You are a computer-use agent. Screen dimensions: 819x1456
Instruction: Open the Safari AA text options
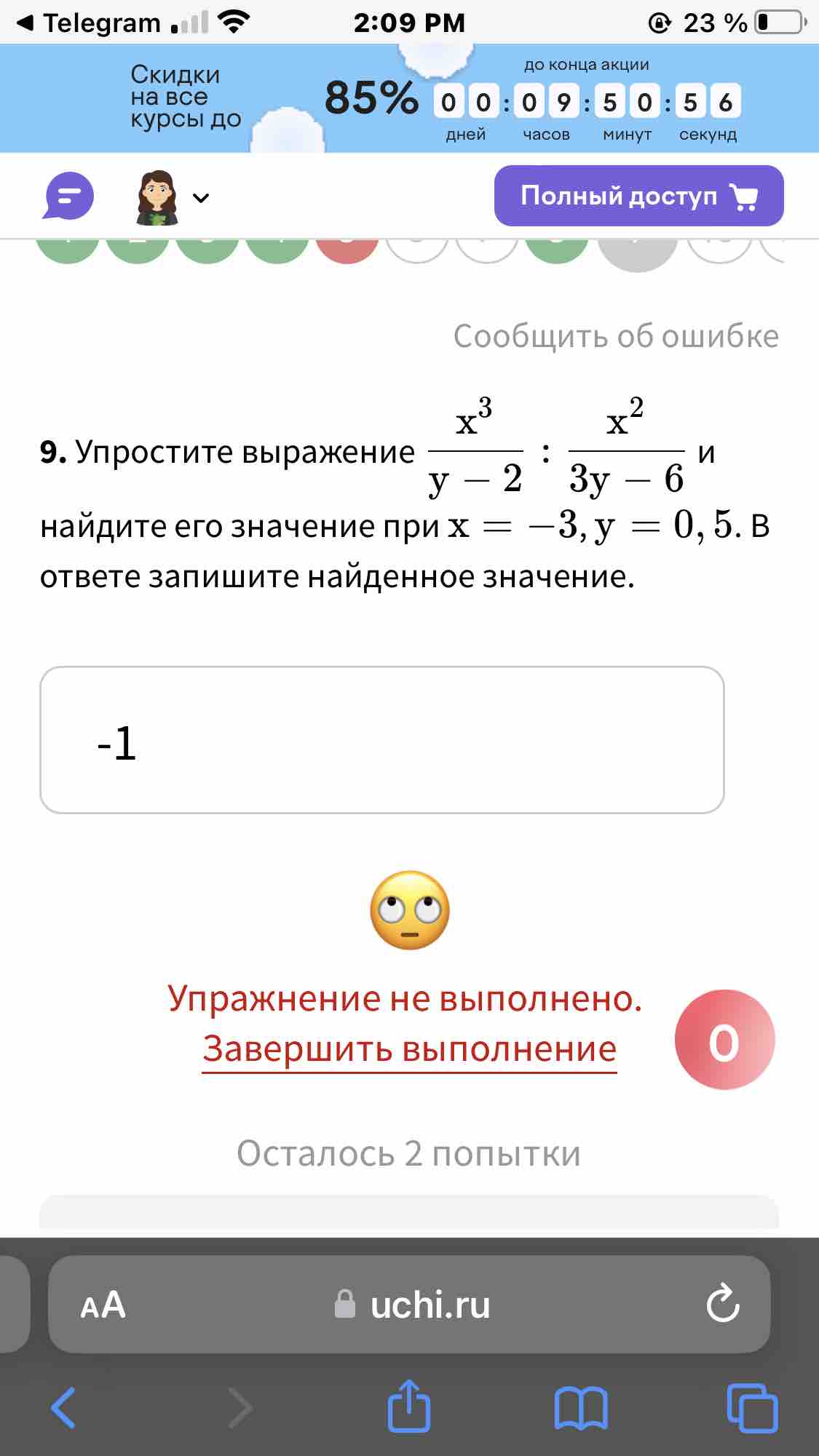click(x=103, y=1305)
